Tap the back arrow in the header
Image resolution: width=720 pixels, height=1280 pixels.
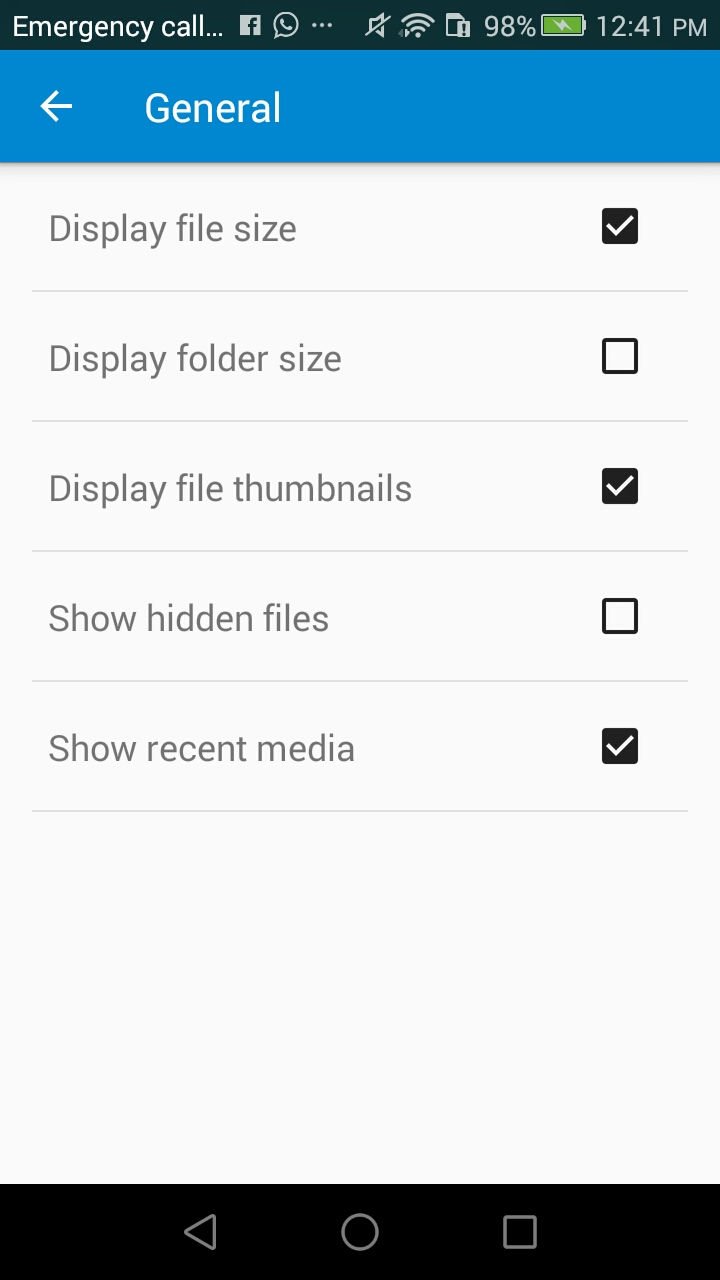point(55,105)
